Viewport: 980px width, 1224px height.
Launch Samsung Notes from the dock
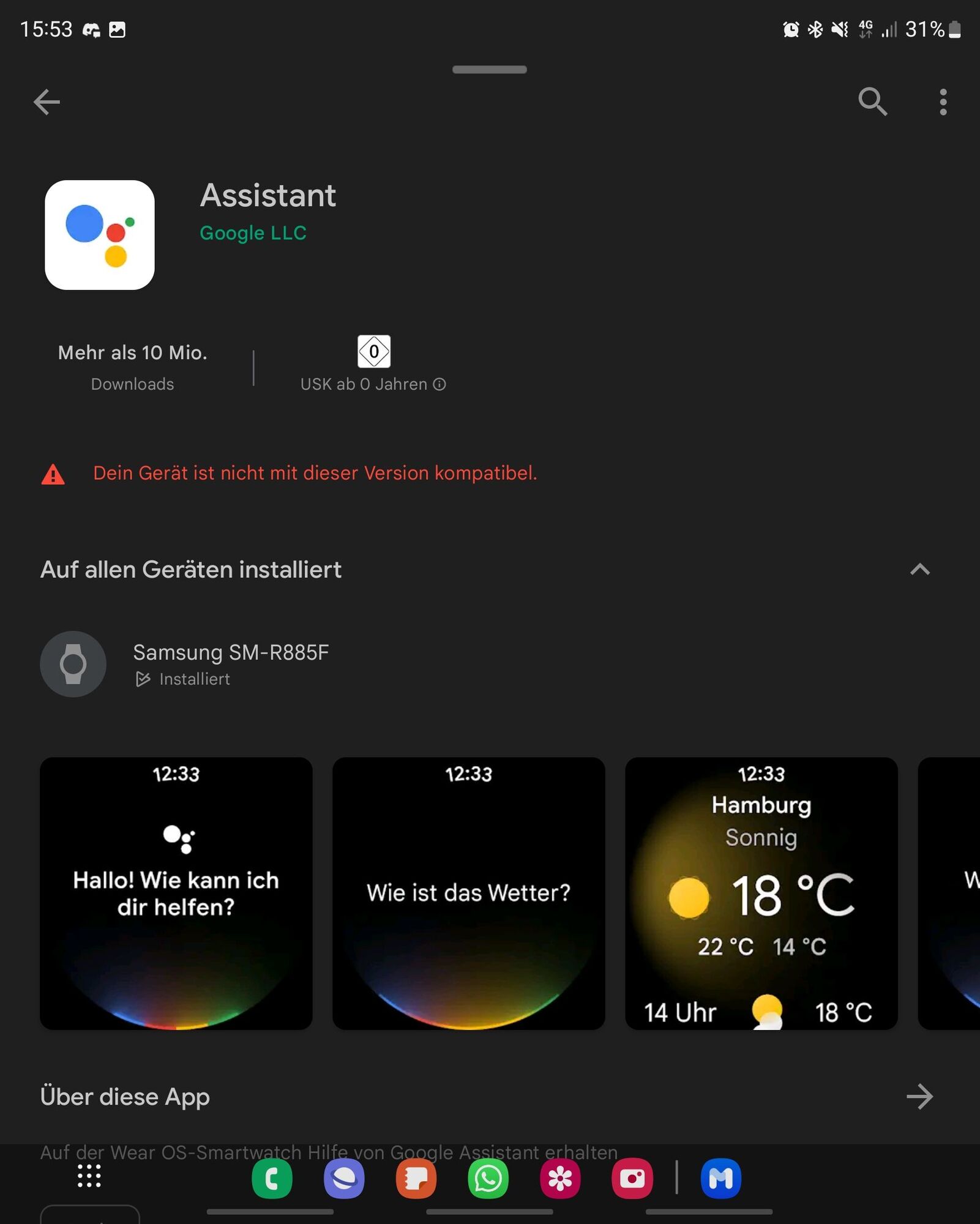point(416,1178)
